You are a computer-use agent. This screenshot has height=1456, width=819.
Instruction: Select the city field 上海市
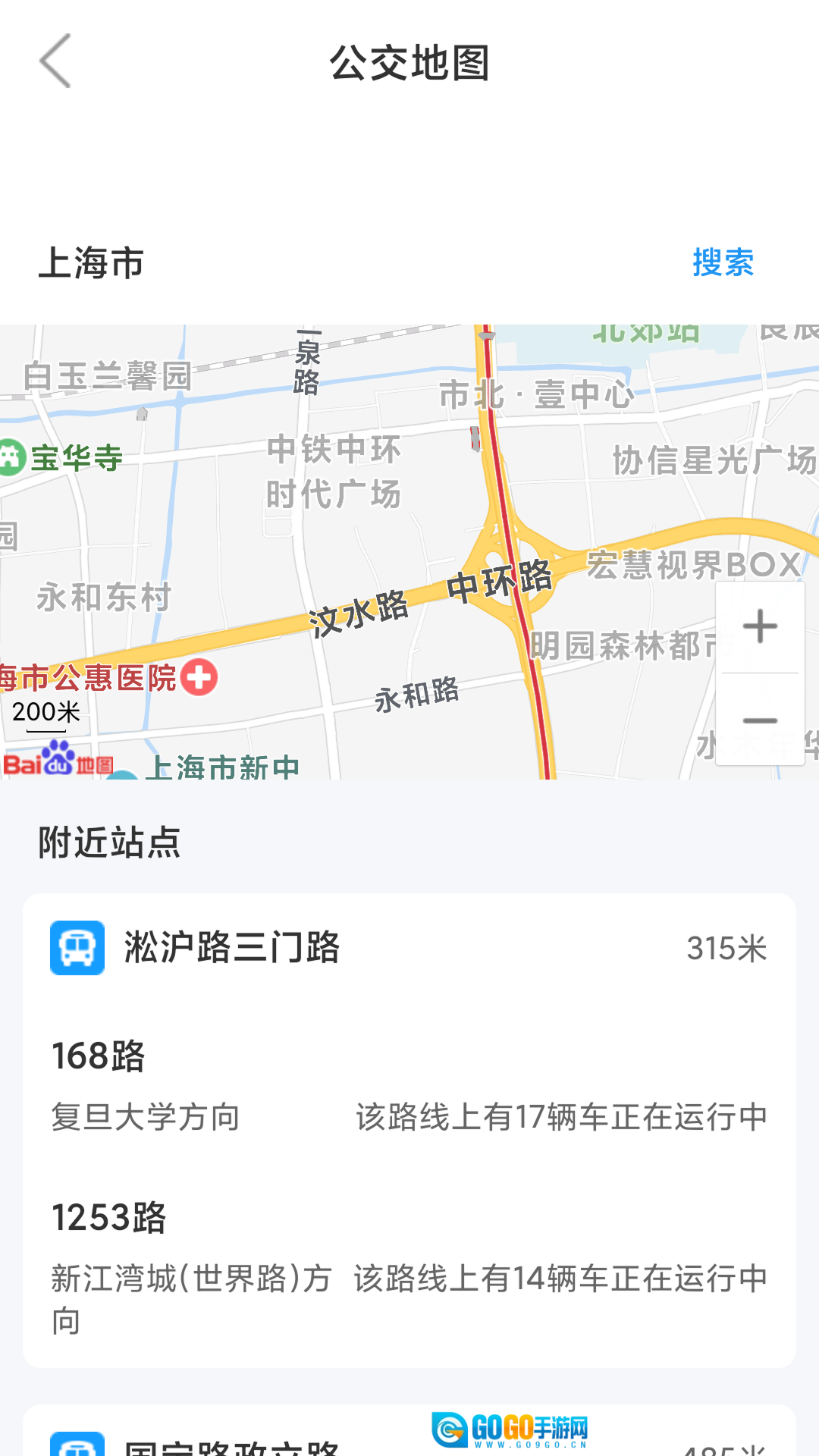tap(92, 263)
